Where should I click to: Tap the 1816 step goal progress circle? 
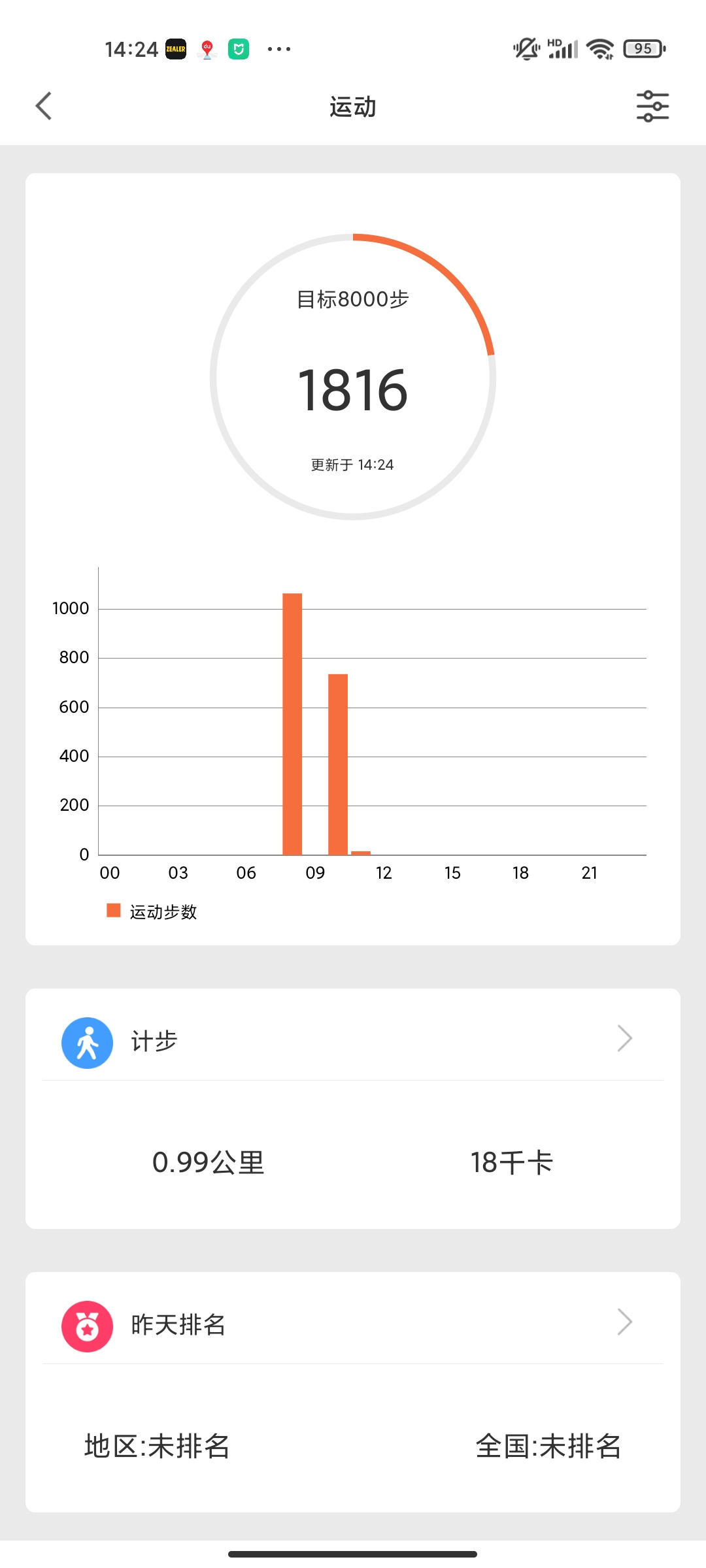[353, 377]
